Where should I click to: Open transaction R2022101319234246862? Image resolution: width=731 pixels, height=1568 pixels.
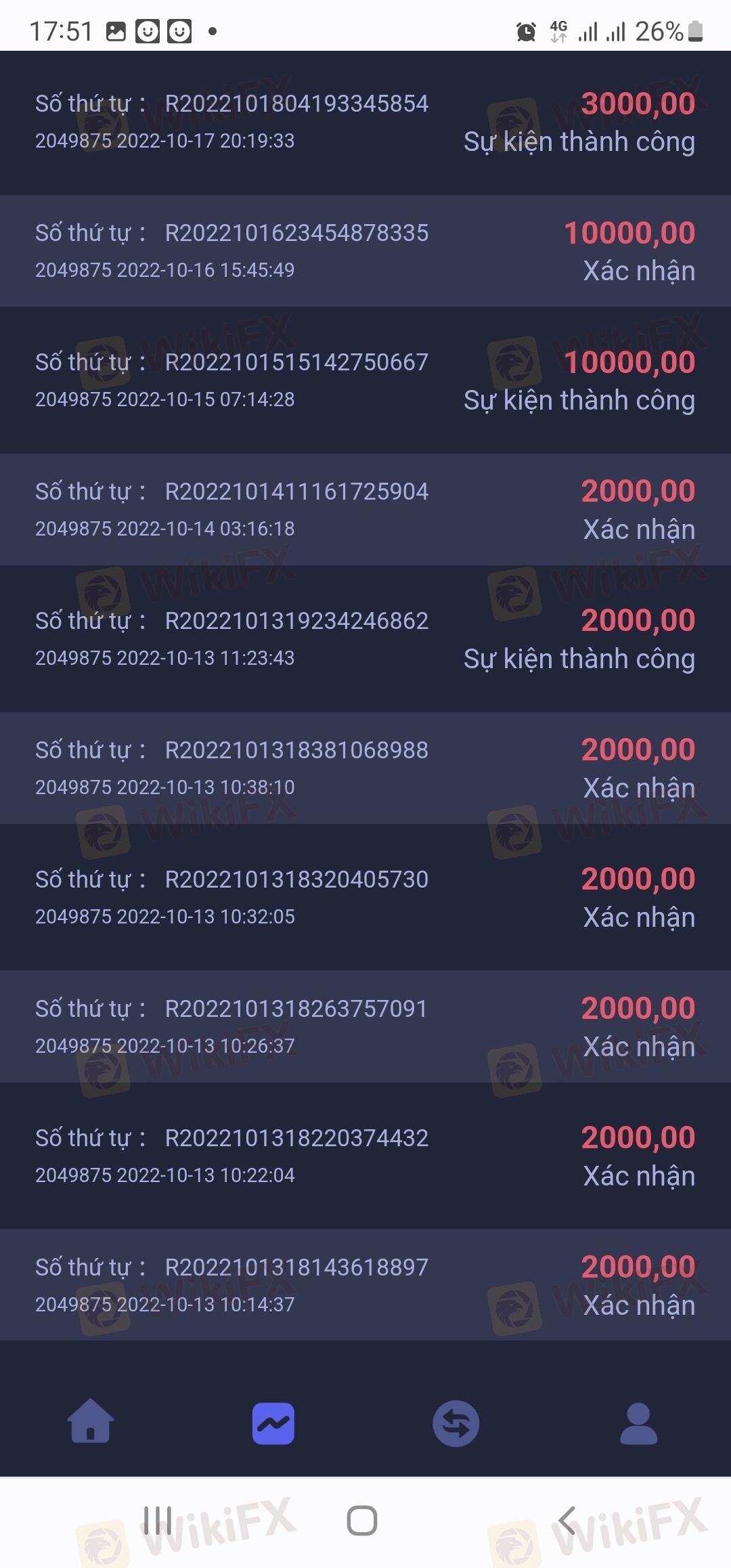[365, 638]
